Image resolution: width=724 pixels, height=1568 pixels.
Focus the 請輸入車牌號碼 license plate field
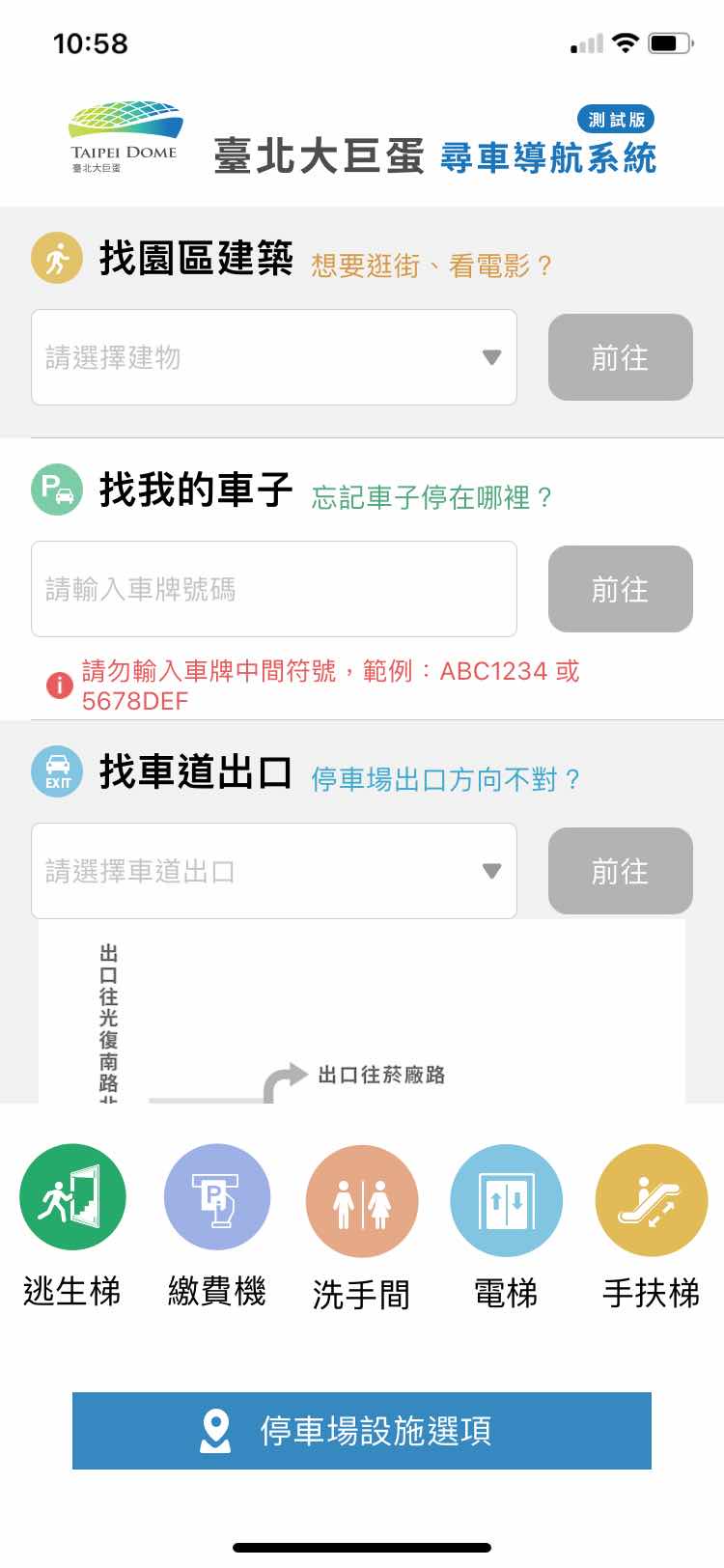coord(274,589)
